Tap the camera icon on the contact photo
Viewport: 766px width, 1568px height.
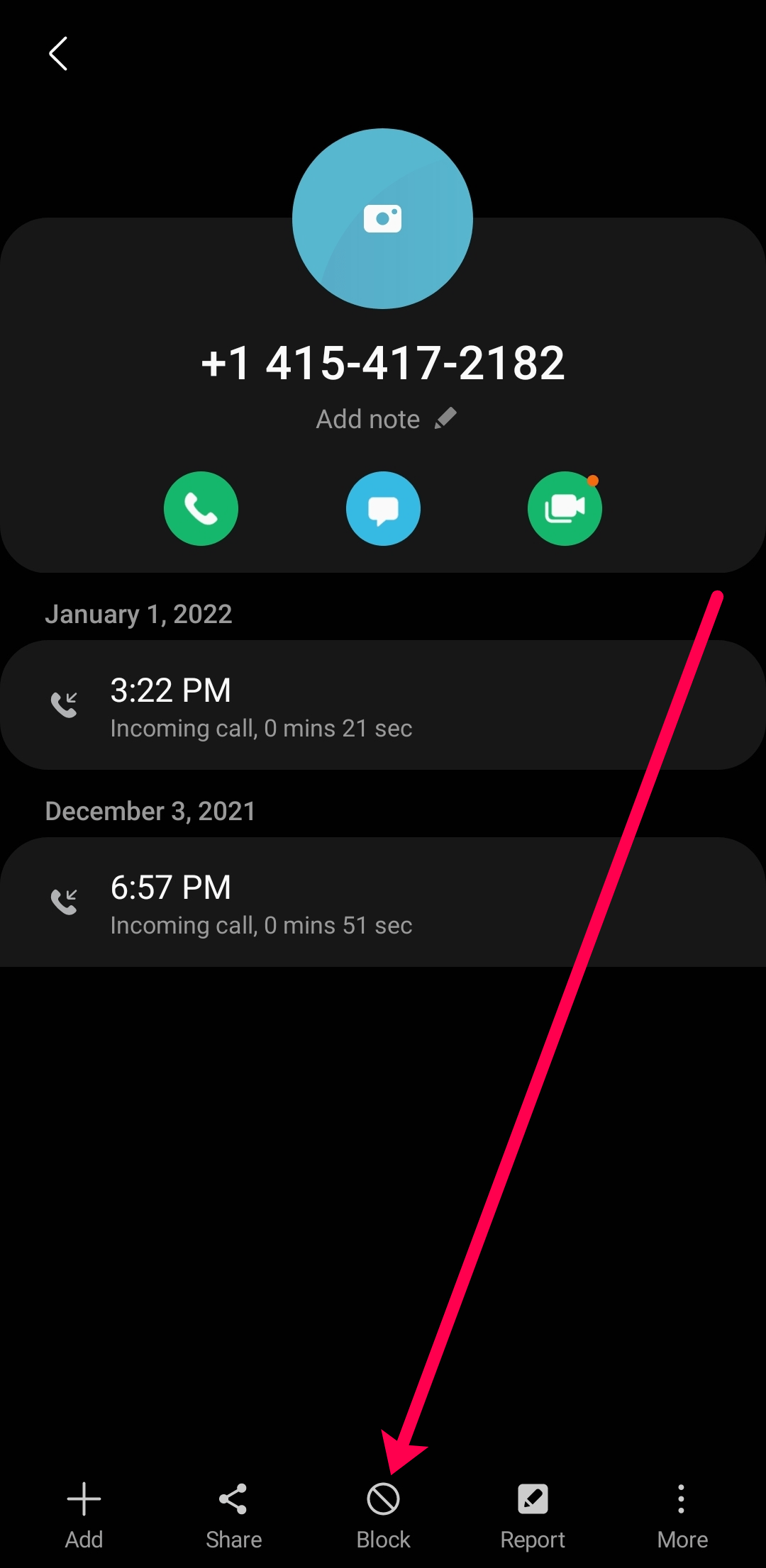383,218
